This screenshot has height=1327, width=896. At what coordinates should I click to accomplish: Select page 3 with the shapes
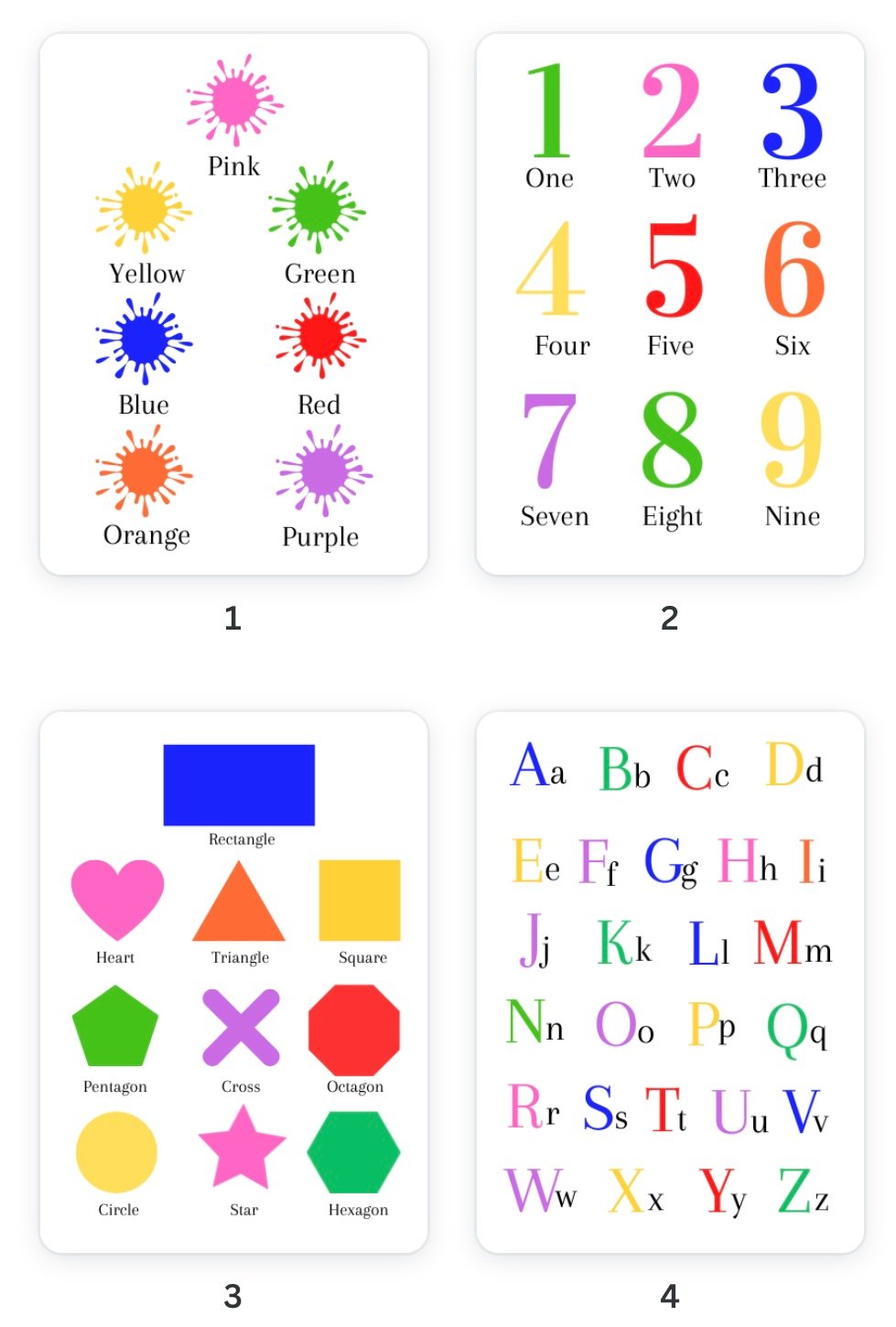(233, 981)
